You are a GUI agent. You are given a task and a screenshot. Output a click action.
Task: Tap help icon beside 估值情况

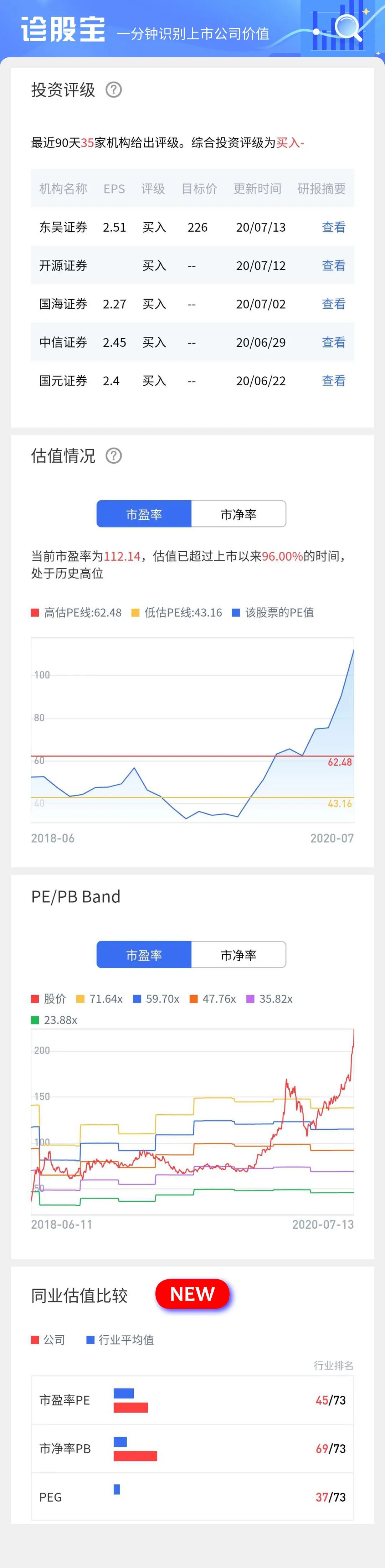click(113, 456)
